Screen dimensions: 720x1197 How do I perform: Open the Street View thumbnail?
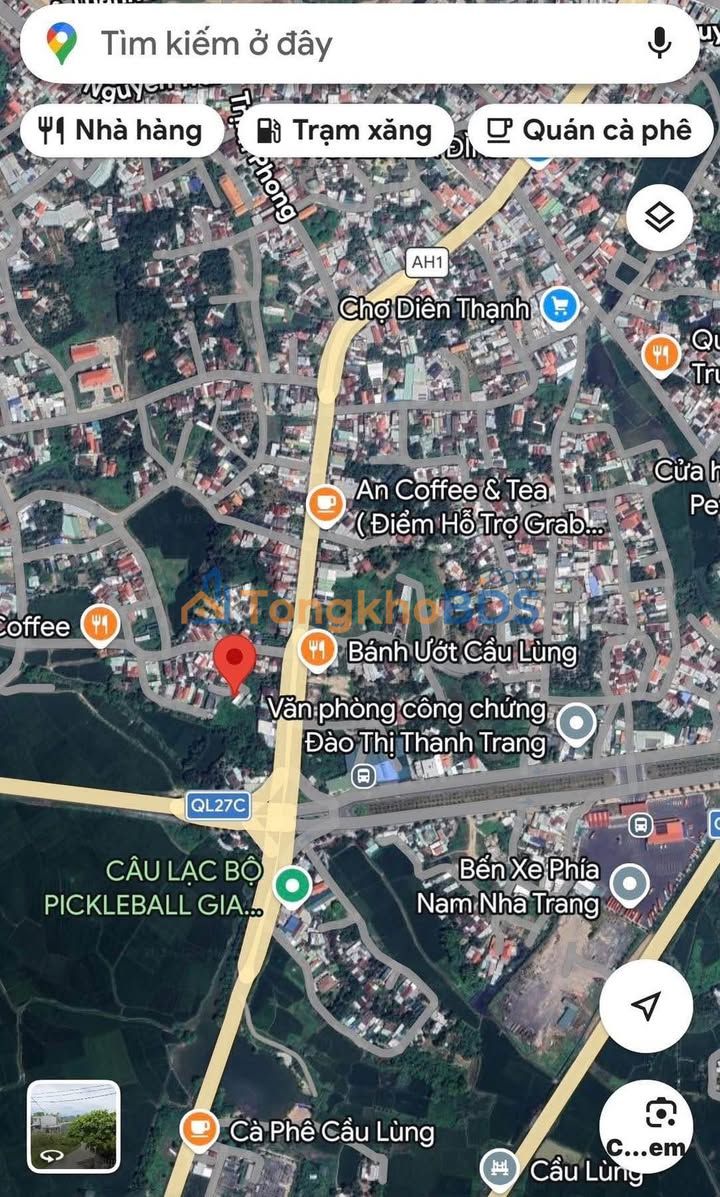73,1126
